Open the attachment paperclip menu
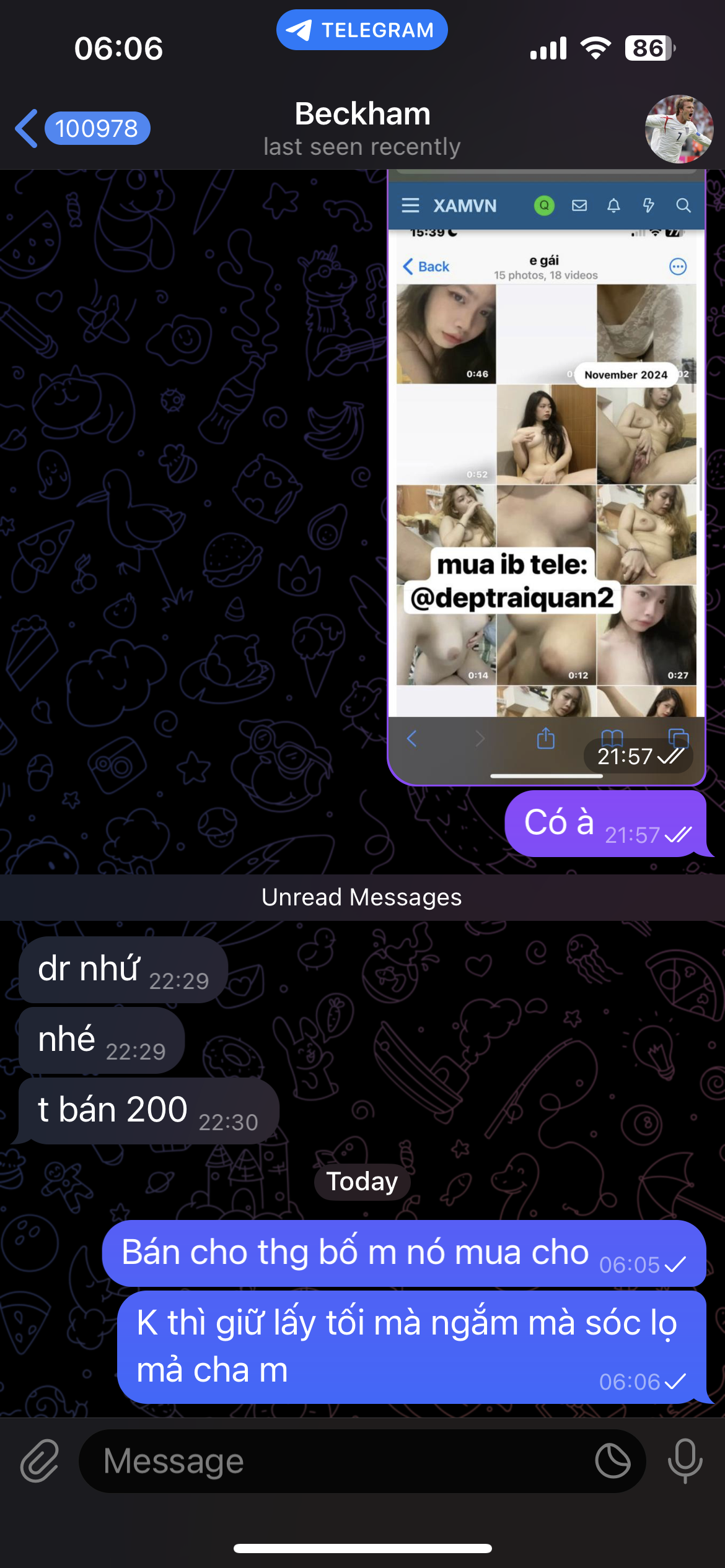 click(40, 1461)
